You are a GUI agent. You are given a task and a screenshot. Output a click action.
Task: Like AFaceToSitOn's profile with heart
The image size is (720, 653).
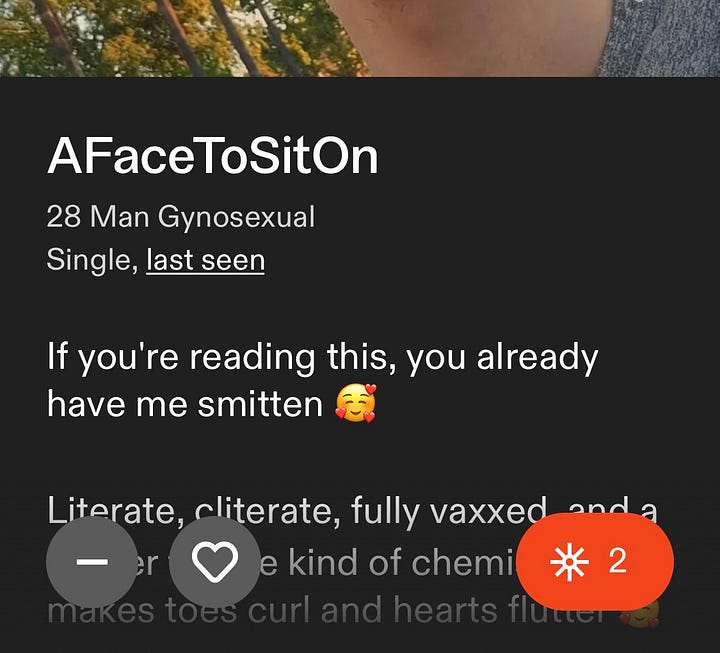[x=214, y=562]
